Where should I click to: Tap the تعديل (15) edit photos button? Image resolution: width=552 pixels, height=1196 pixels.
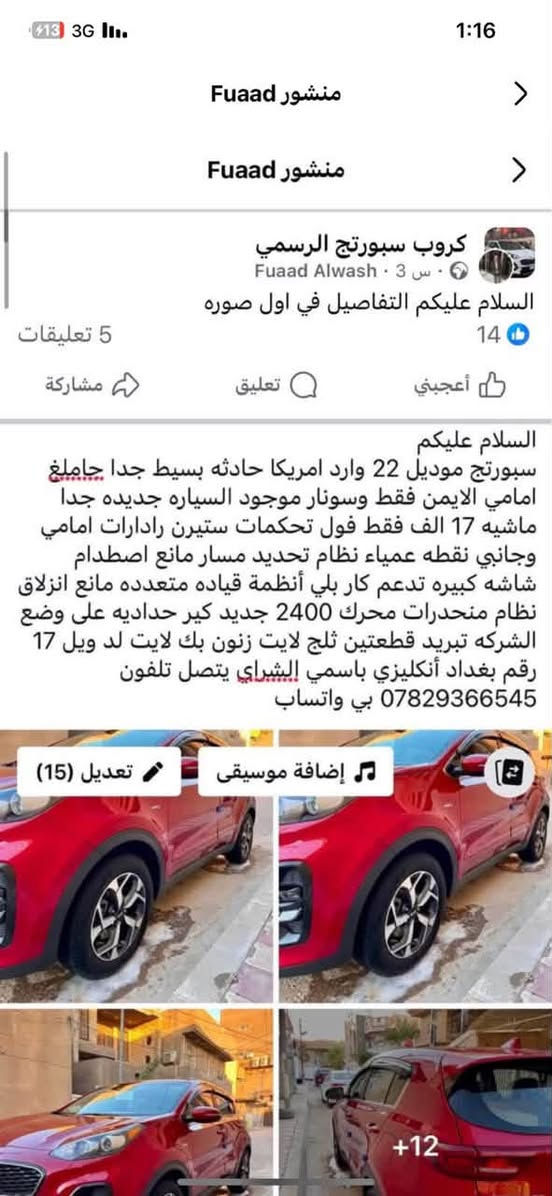pyautogui.click(x=99, y=772)
